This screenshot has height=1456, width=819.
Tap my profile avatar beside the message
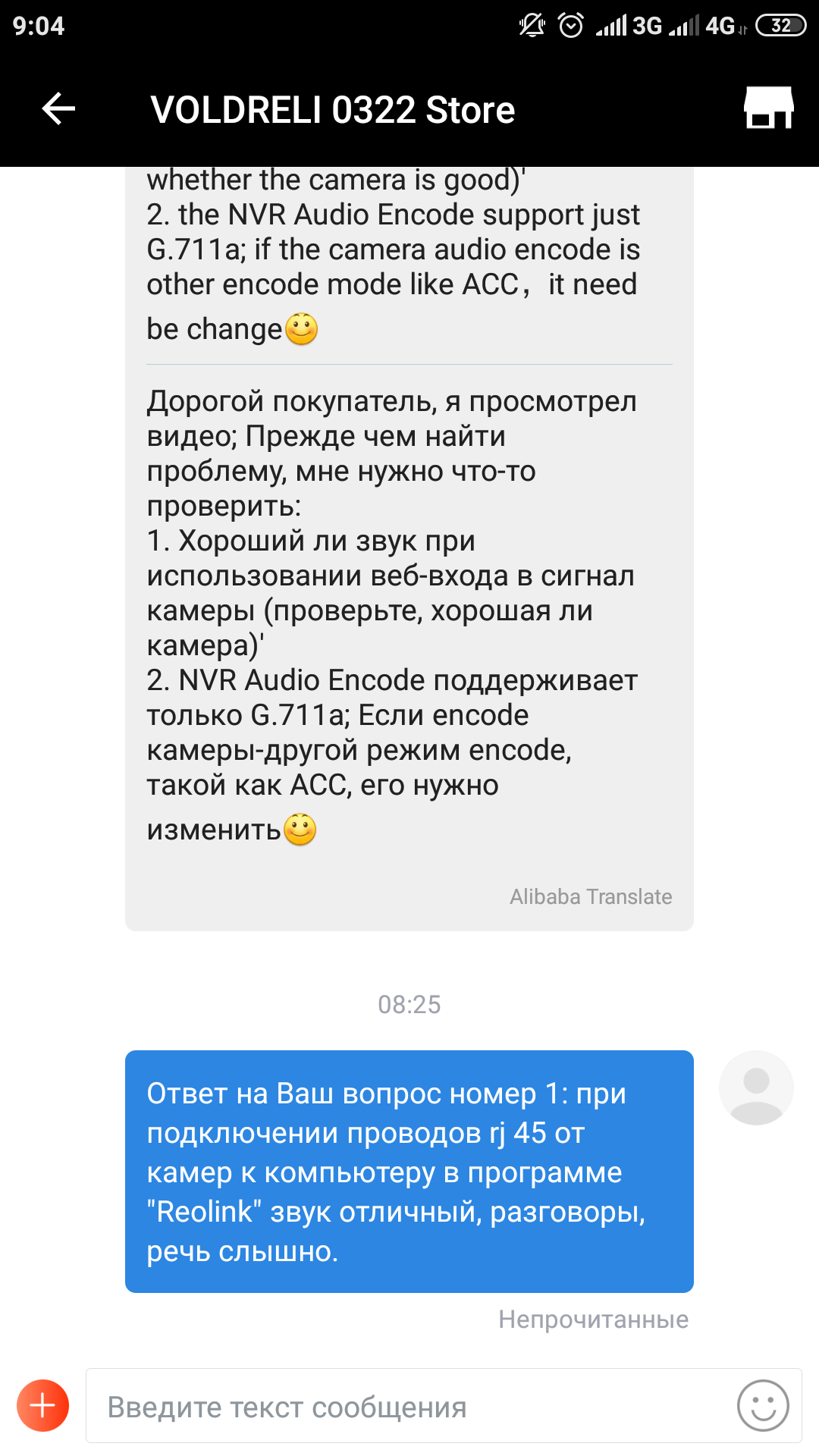pos(756,1087)
